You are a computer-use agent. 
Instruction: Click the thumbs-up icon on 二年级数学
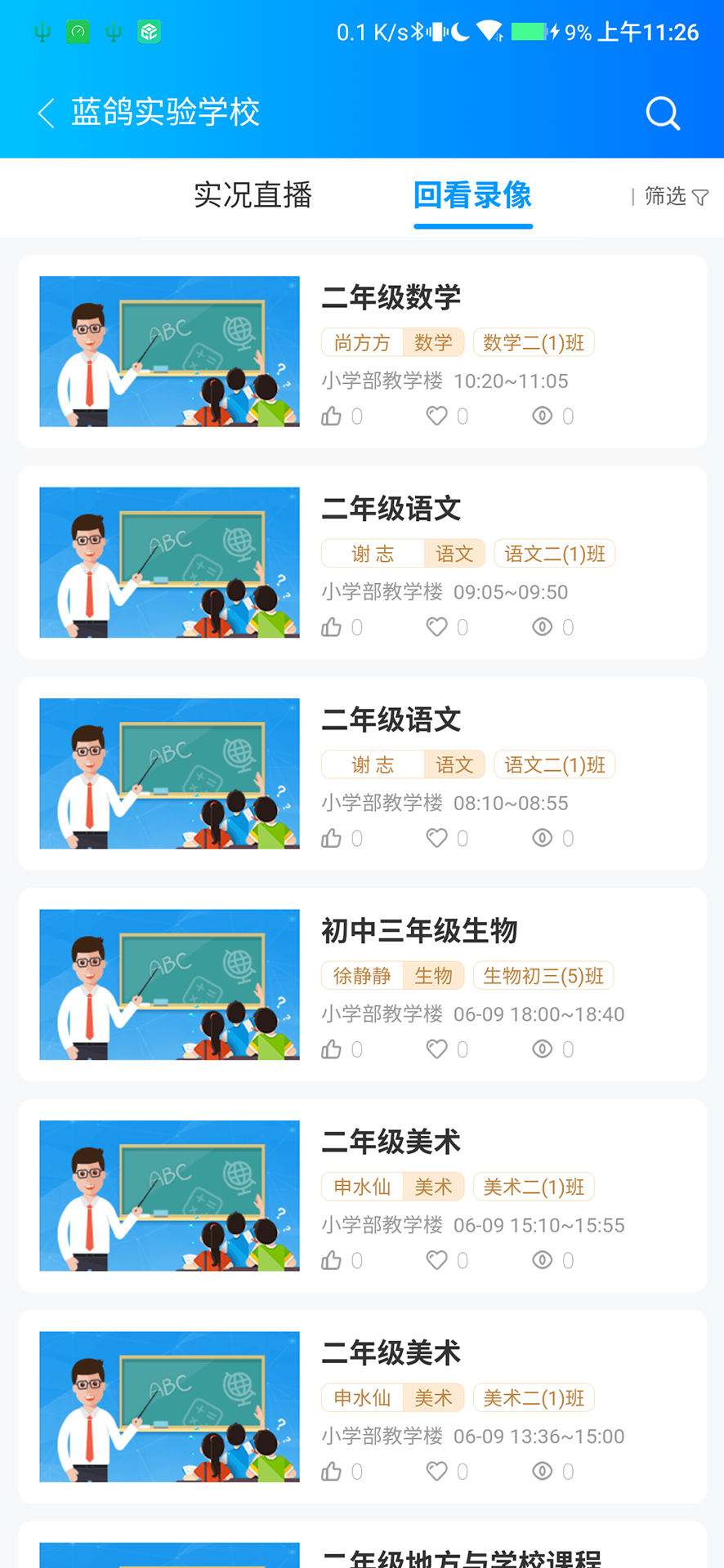click(331, 416)
